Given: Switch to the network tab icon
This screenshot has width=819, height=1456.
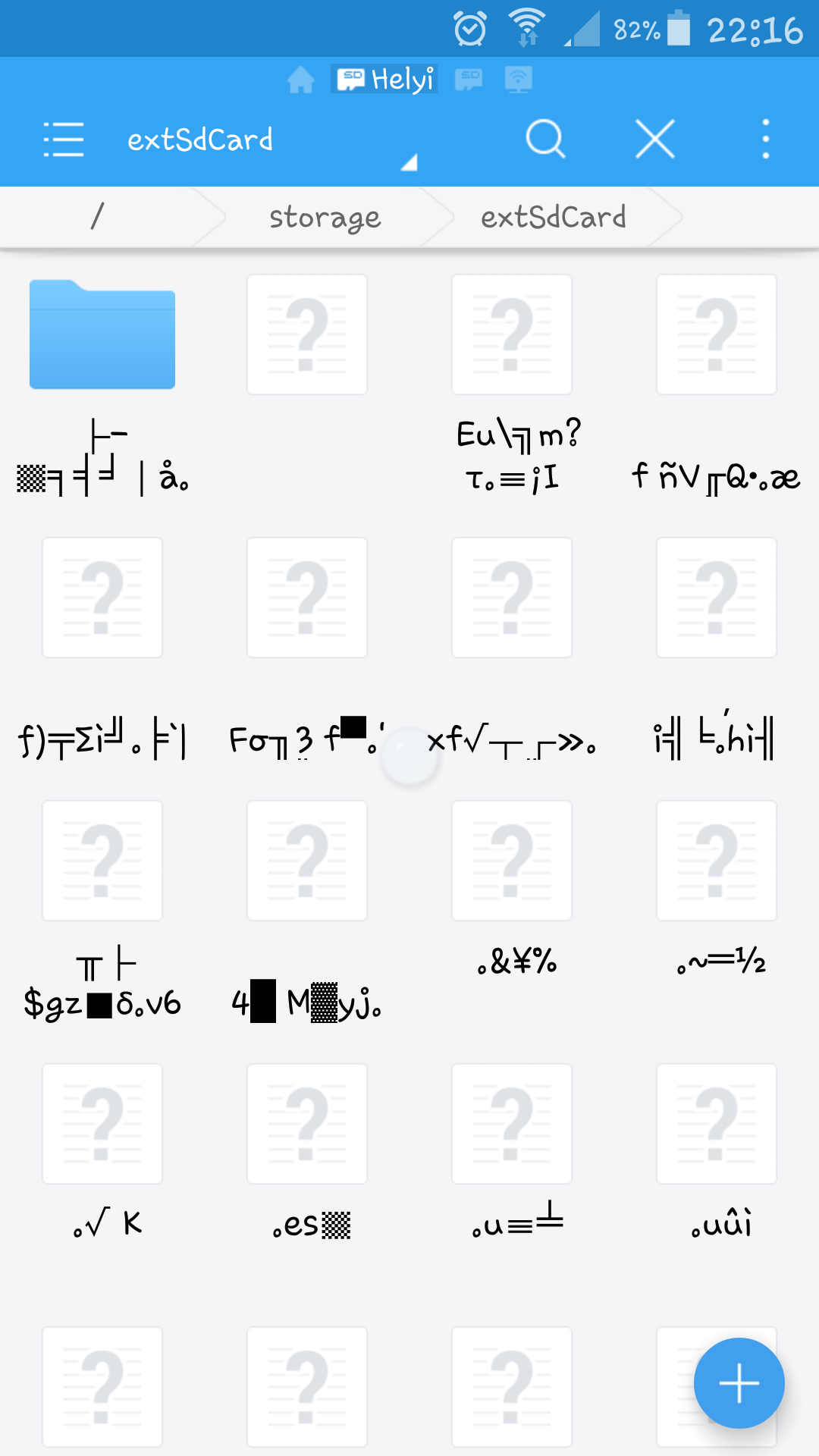Looking at the screenshot, I should point(519,79).
